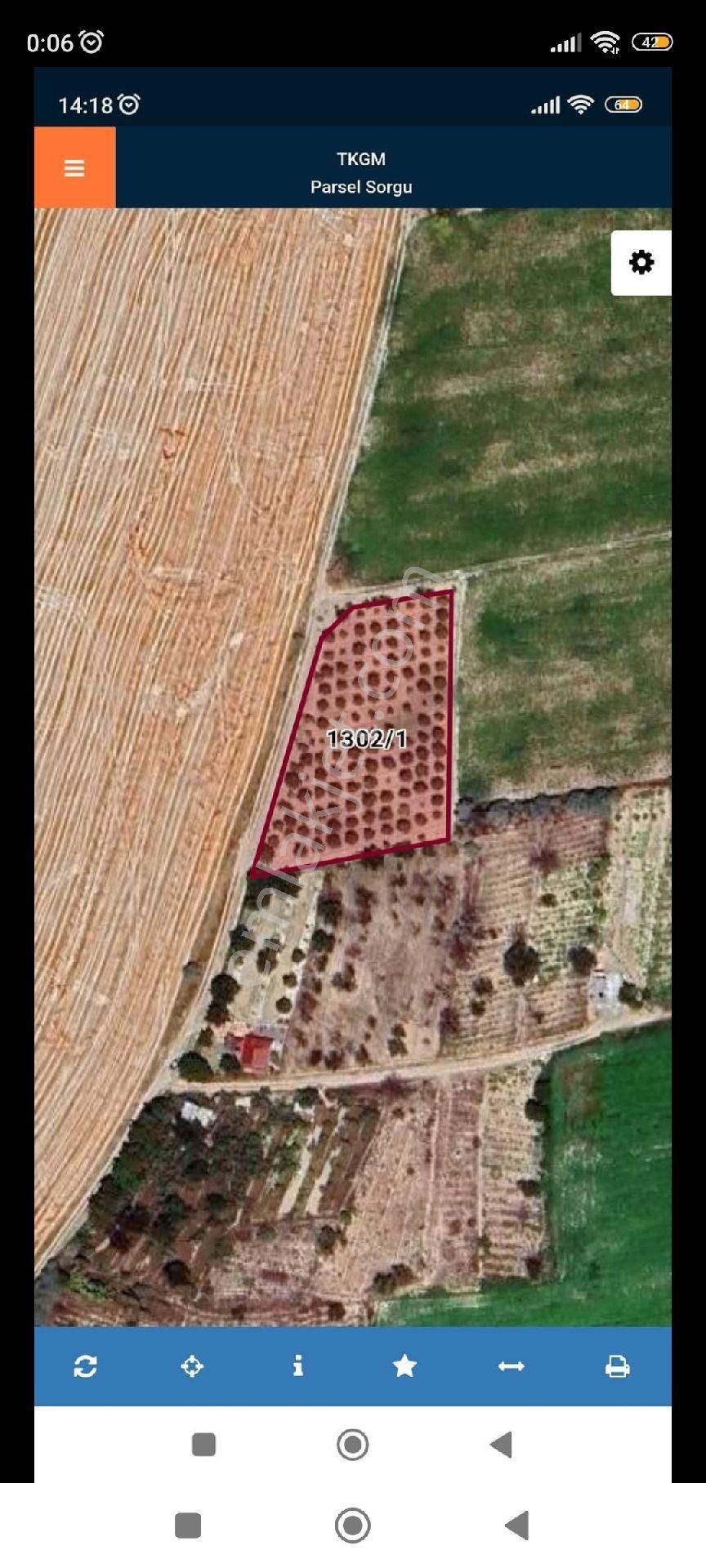Add parcel to favorites with star
This screenshot has width=706, height=1568.
(x=404, y=1365)
